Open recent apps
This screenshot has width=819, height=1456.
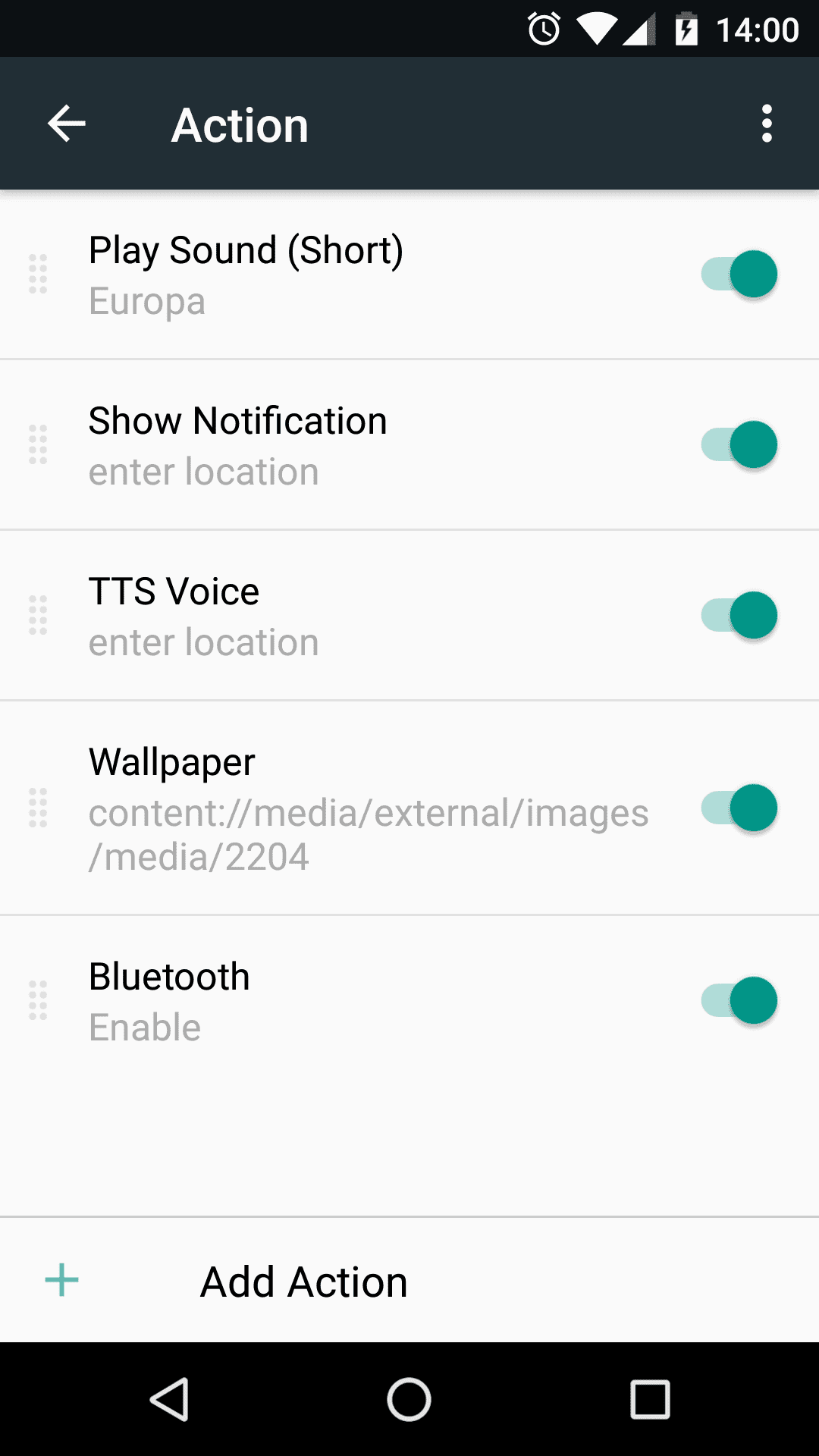(650, 1399)
